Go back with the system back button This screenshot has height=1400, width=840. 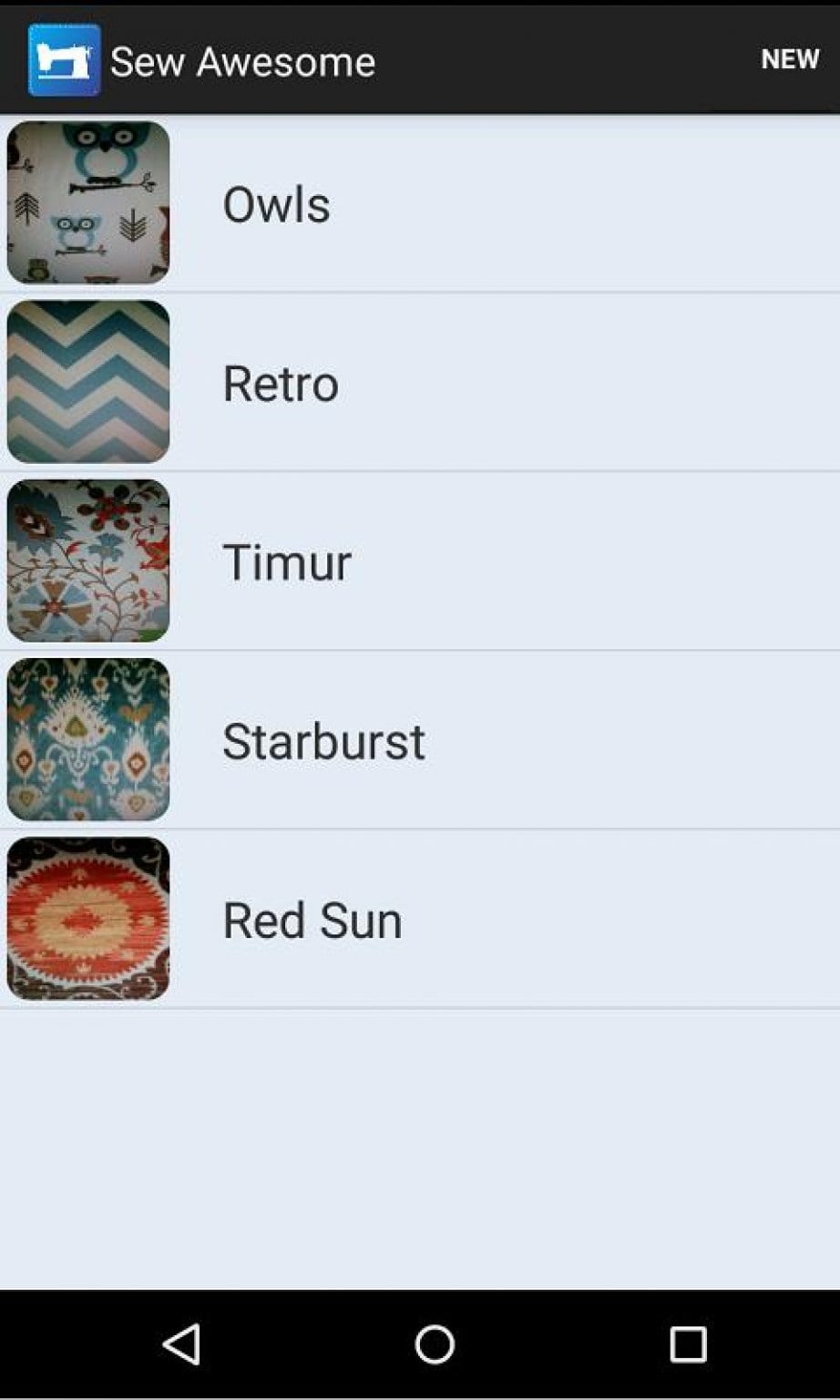[181, 1344]
